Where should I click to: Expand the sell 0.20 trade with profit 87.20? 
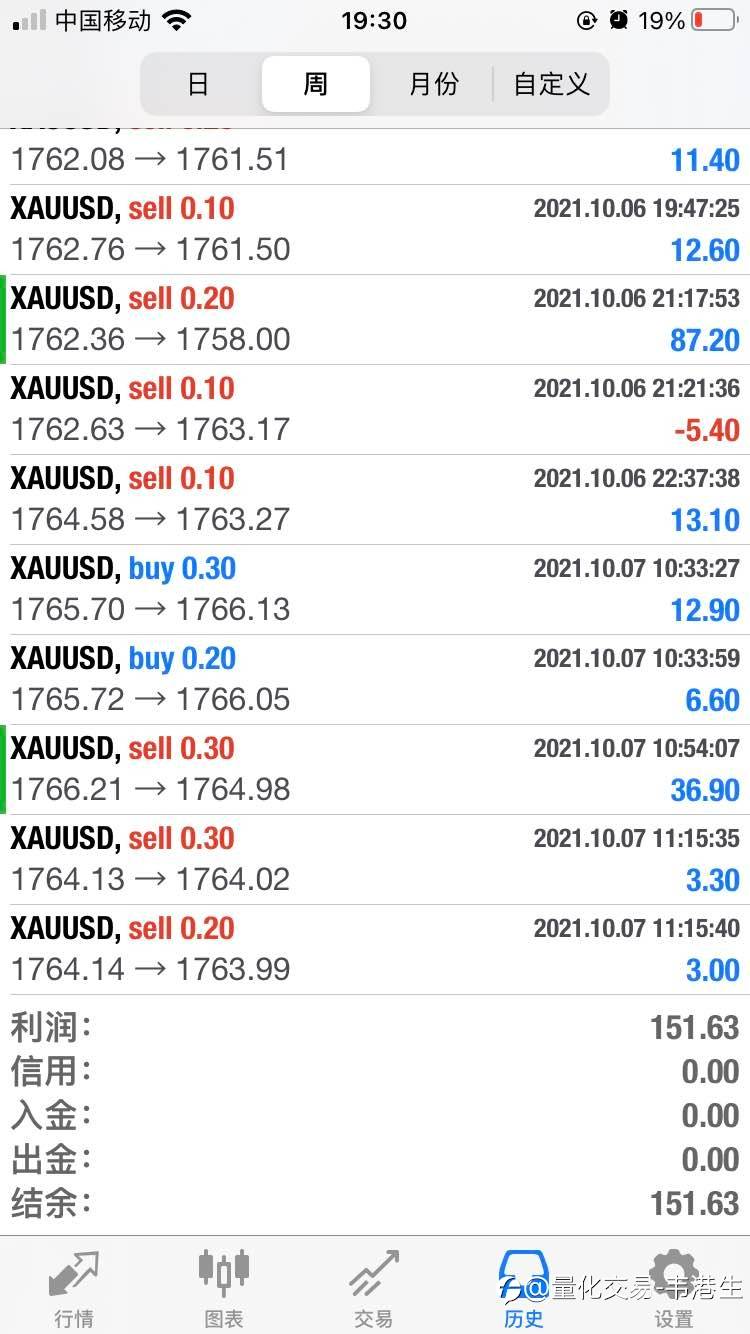(375, 320)
